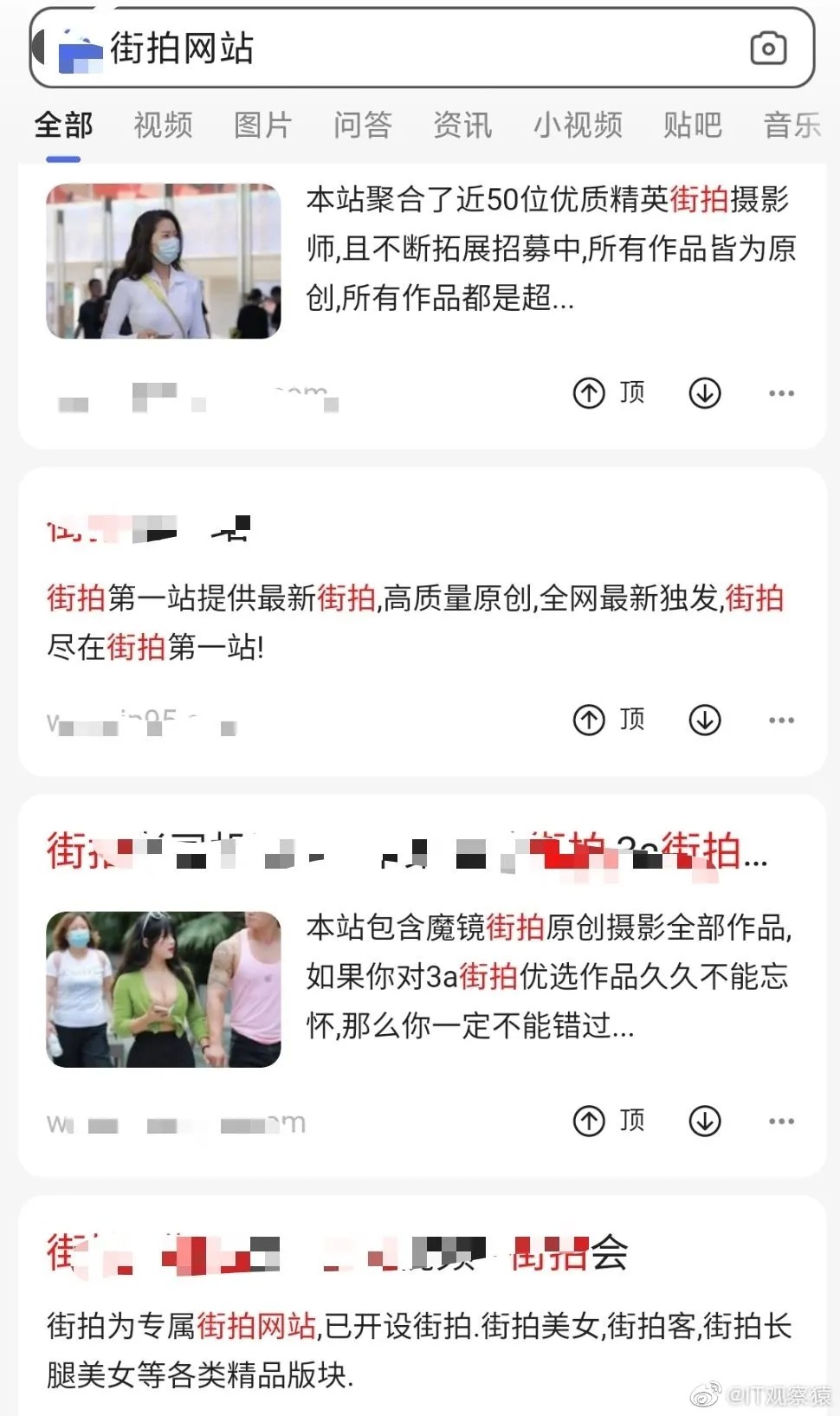Open the 魔镜街拍原创摄影 result
The image size is (840, 1416).
pos(549,976)
